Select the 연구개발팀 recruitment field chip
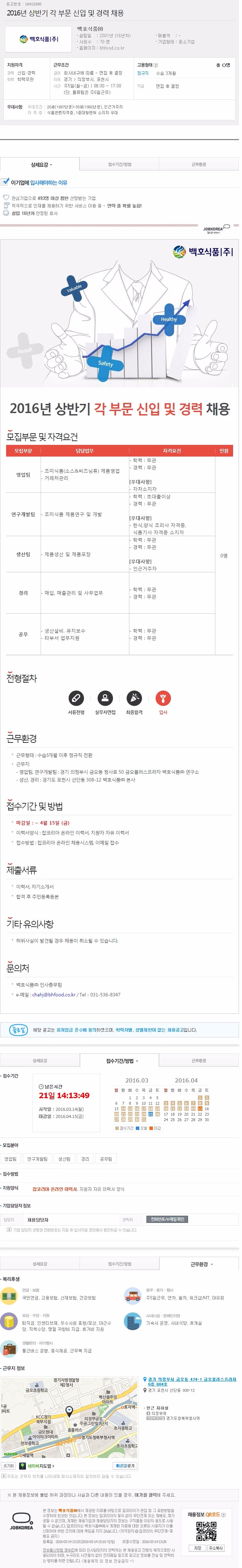 pyautogui.click(x=37, y=1159)
